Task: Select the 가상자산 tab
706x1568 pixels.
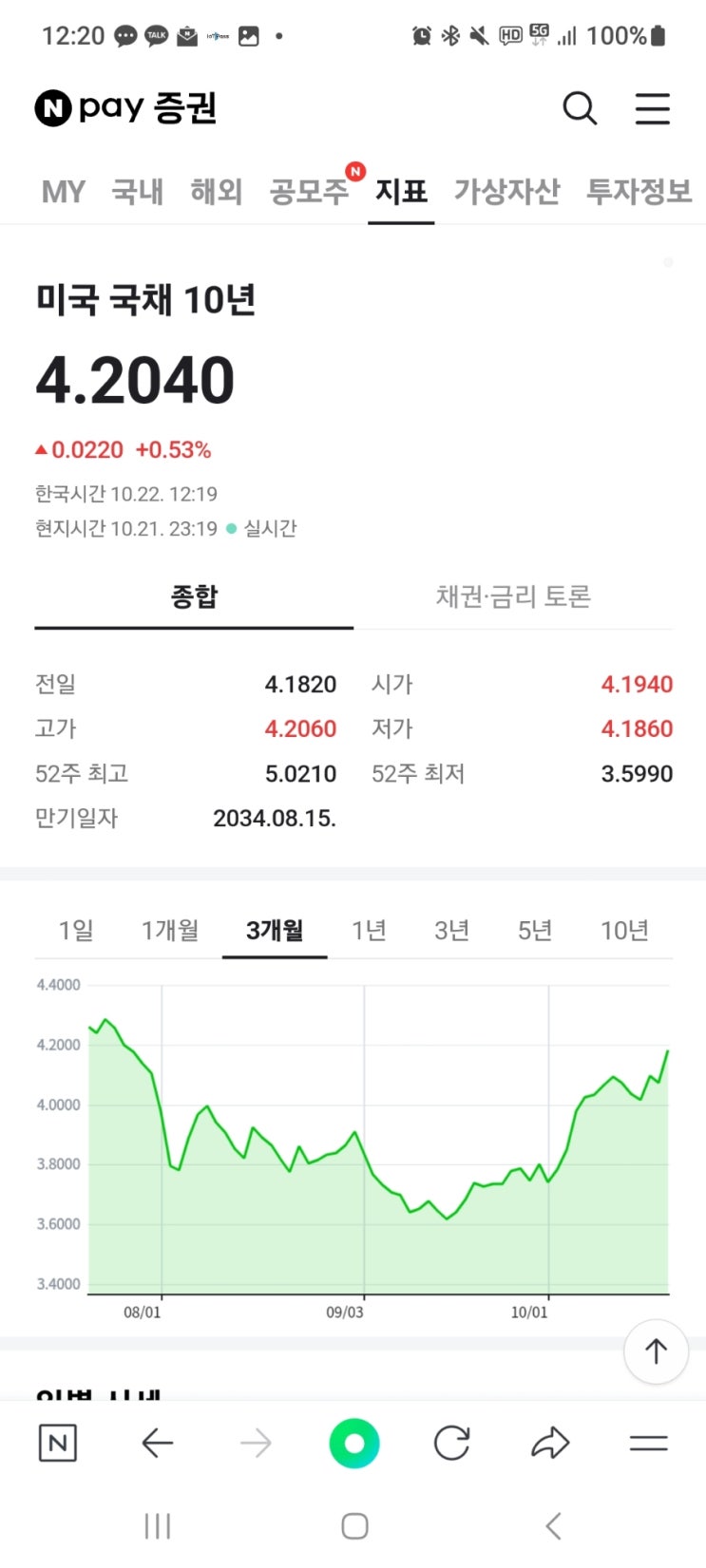Action: pyautogui.click(x=506, y=192)
